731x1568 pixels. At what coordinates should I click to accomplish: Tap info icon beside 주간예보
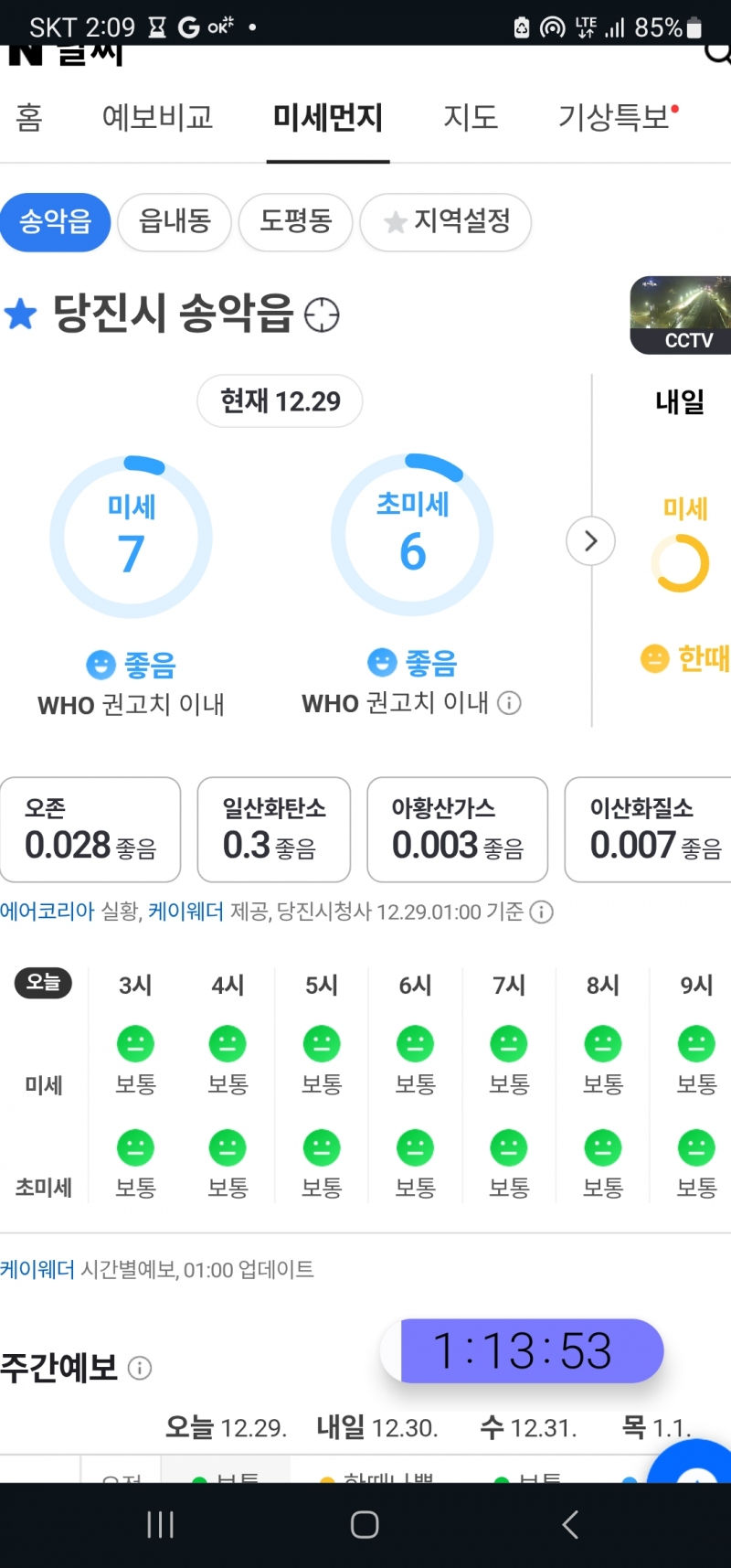tap(140, 1369)
